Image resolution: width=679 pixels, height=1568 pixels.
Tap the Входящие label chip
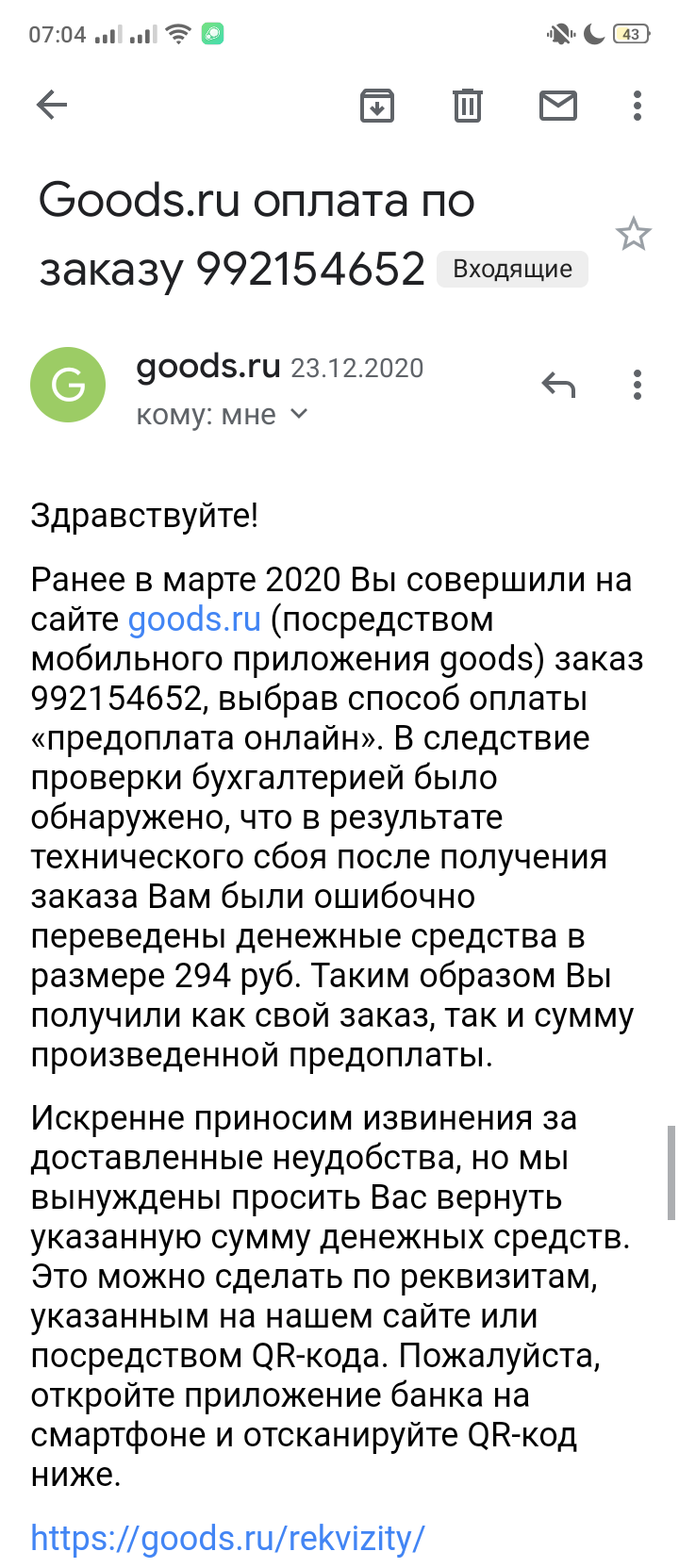(x=512, y=270)
